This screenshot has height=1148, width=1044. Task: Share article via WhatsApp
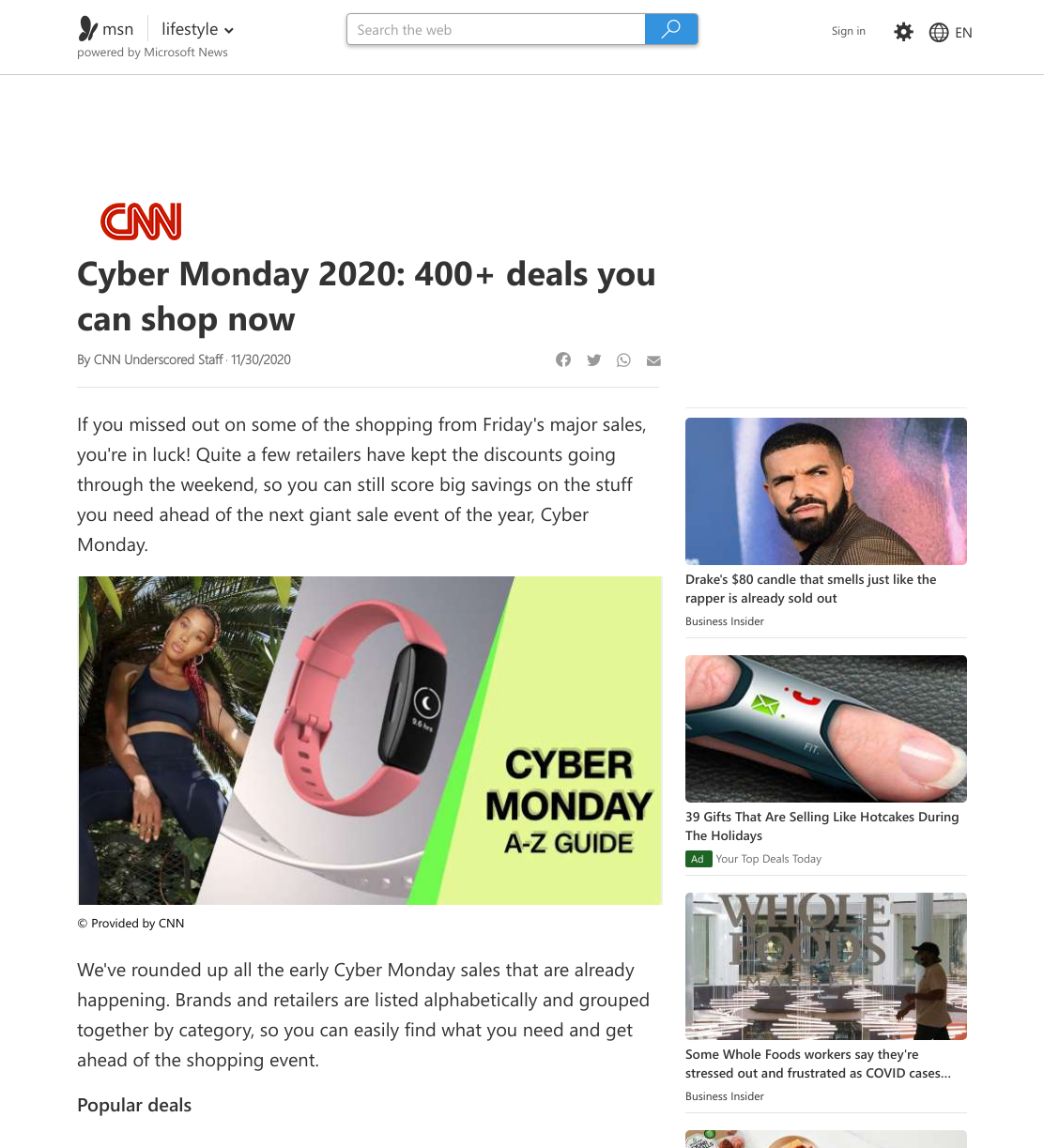pyautogui.click(x=623, y=360)
